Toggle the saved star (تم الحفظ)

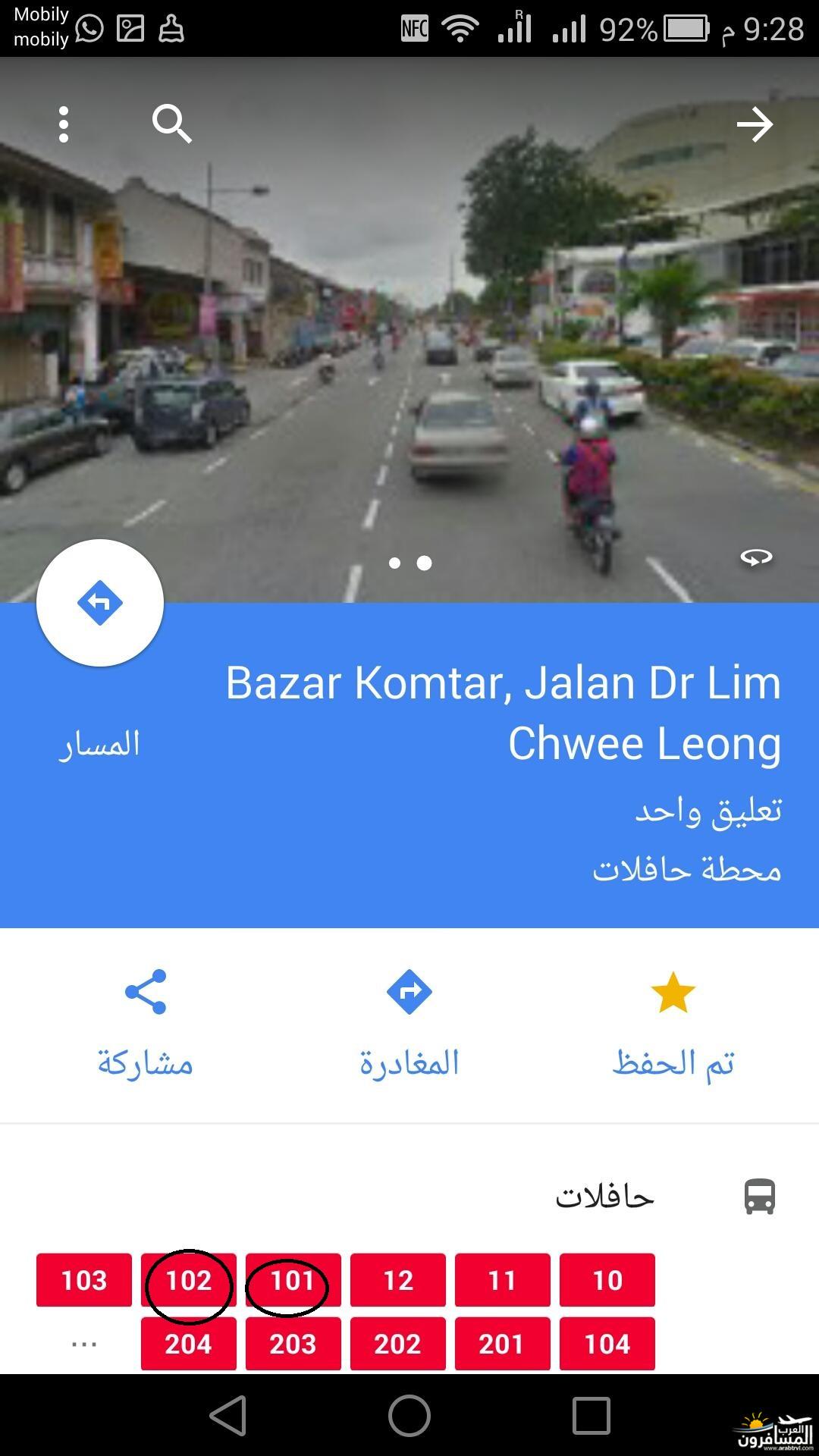673,1022
